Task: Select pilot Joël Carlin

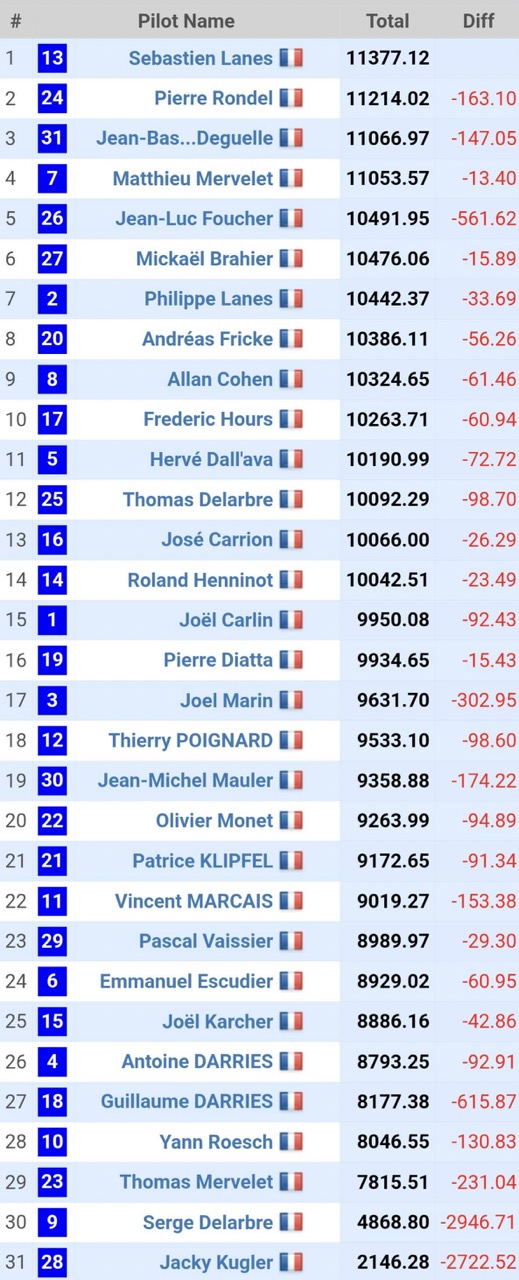Action: pyautogui.click(x=226, y=620)
